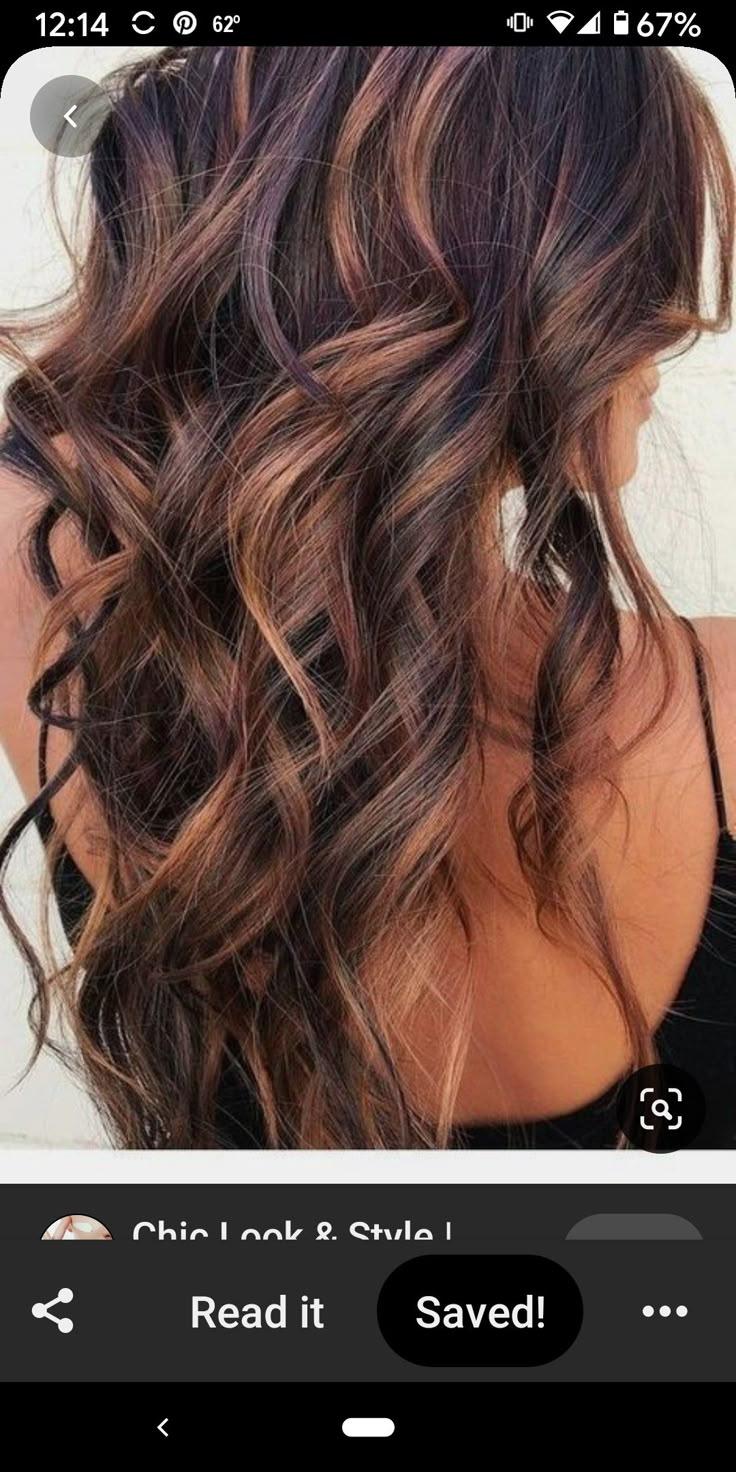Open visual search lens on the photo
The width and height of the screenshot is (736, 1472).
pyautogui.click(x=660, y=1108)
